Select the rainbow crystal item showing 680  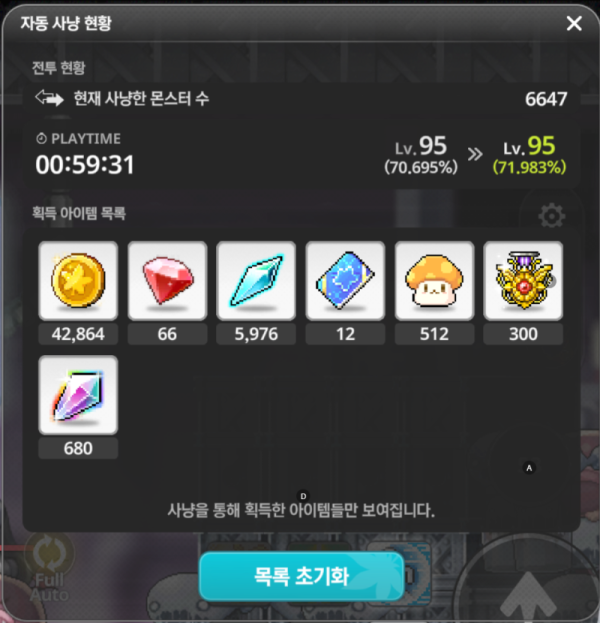pos(78,395)
